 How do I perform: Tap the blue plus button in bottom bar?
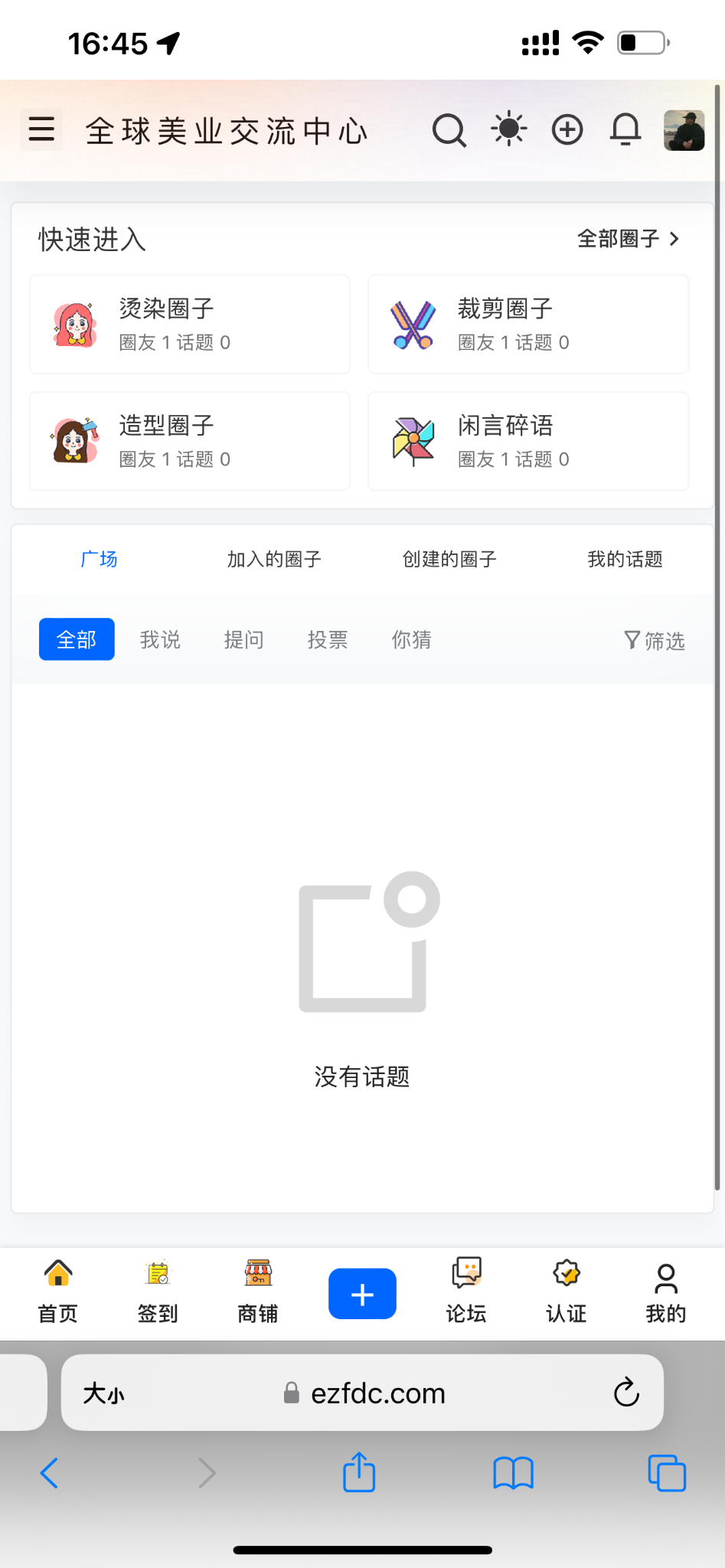(362, 1294)
